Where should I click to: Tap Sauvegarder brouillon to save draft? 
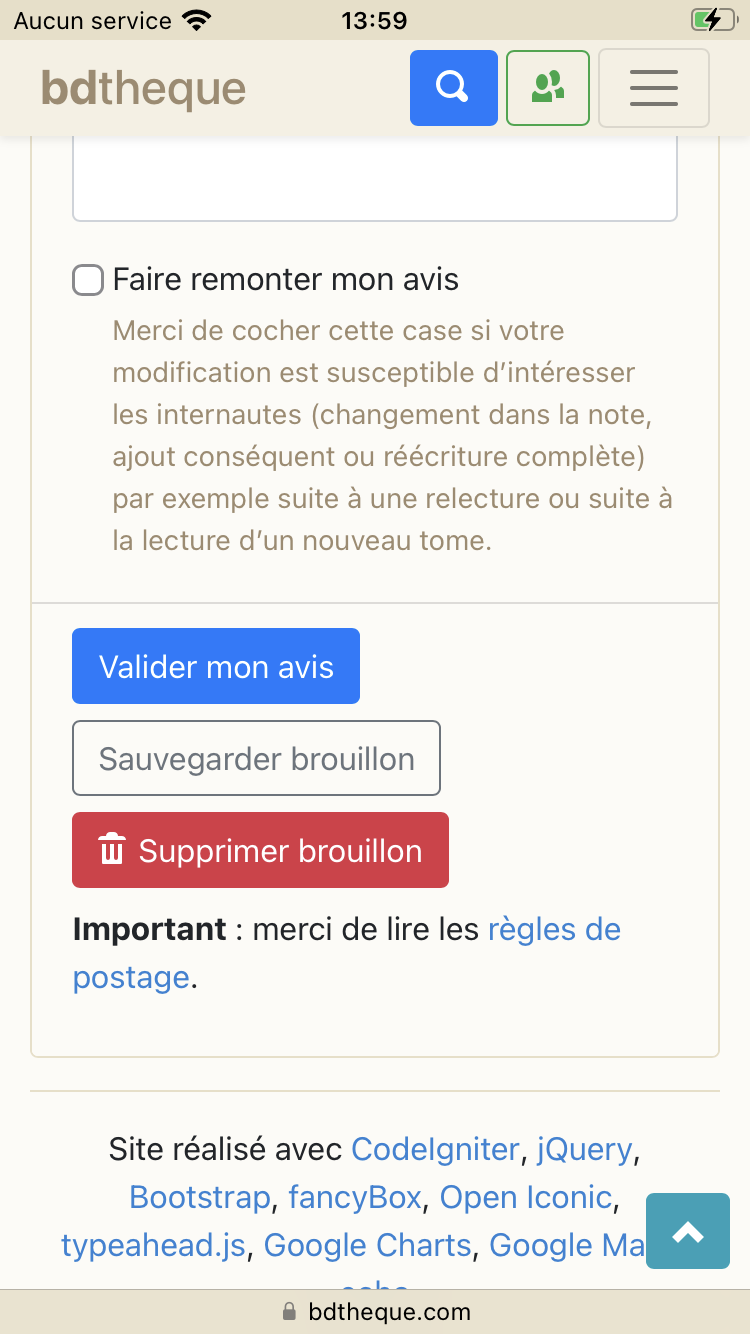pos(256,758)
